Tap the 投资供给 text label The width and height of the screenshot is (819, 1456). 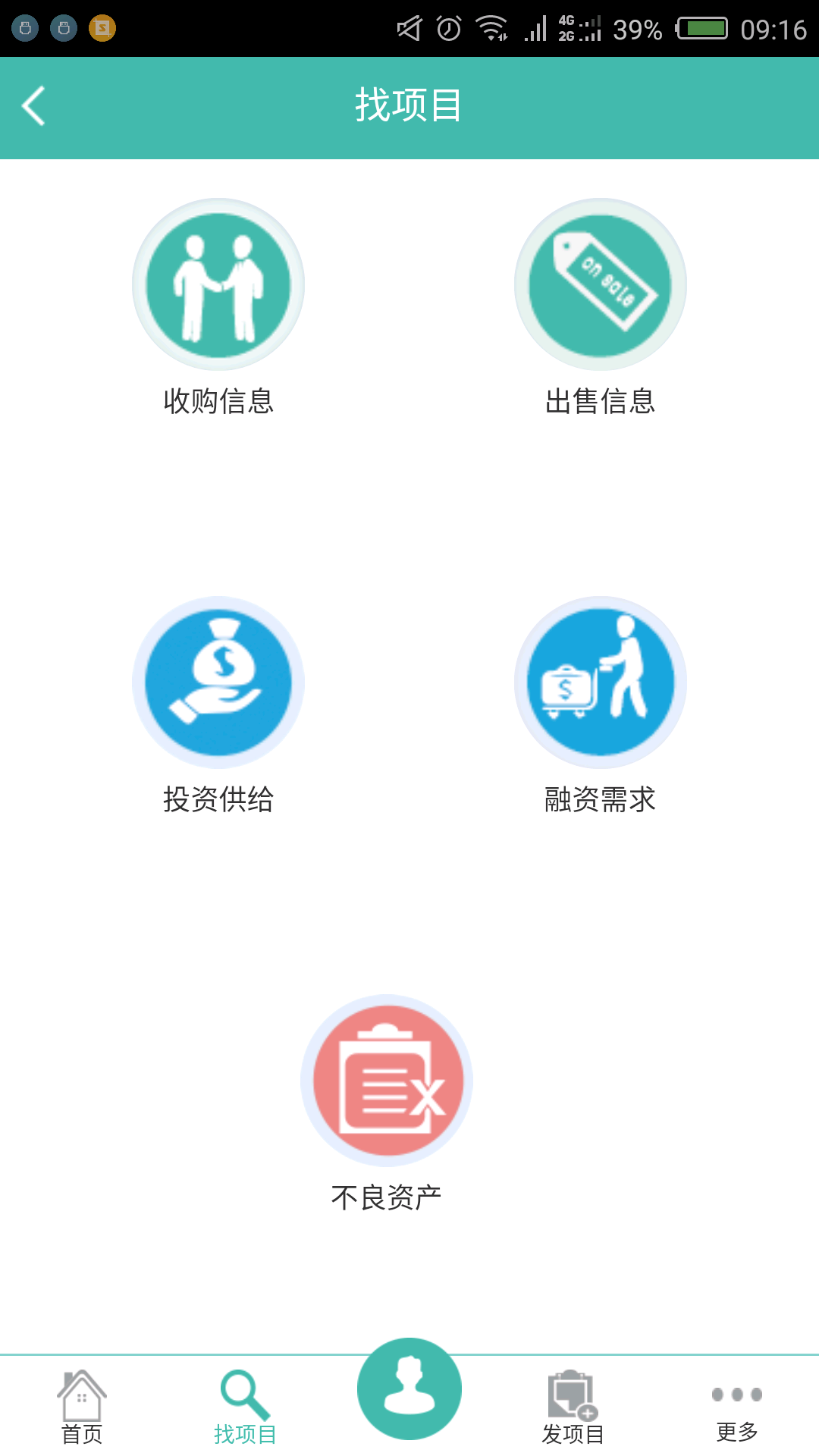pyautogui.click(x=218, y=799)
